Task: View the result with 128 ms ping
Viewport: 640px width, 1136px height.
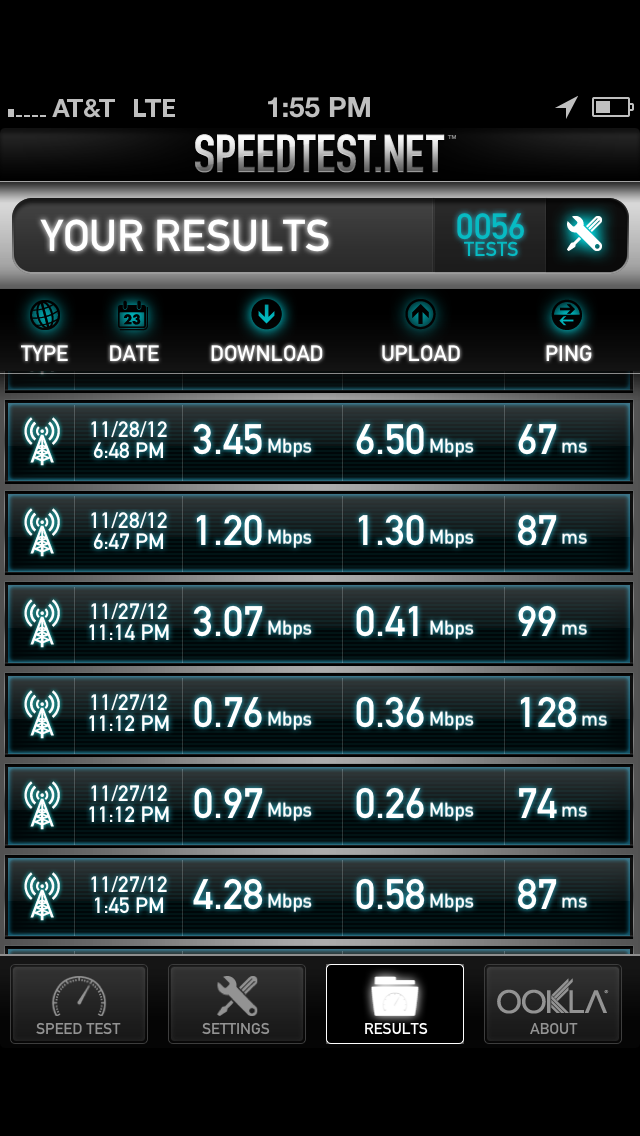Action: pyautogui.click(x=319, y=714)
